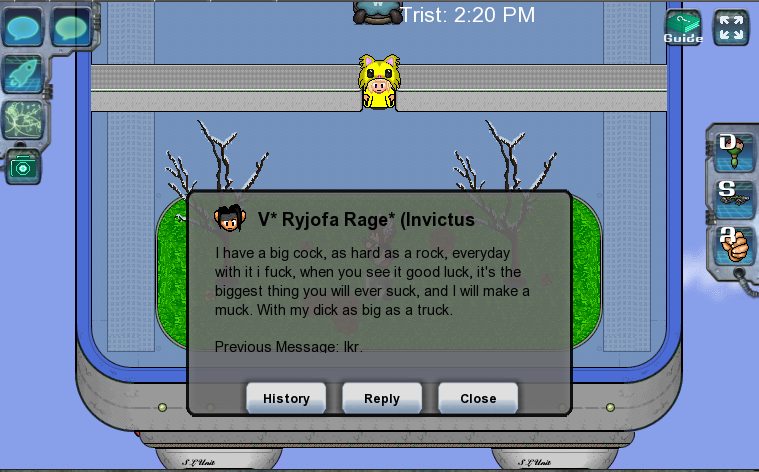Take a screenshot with the camera icon
The width and height of the screenshot is (759, 472).
click(x=22, y=167)
